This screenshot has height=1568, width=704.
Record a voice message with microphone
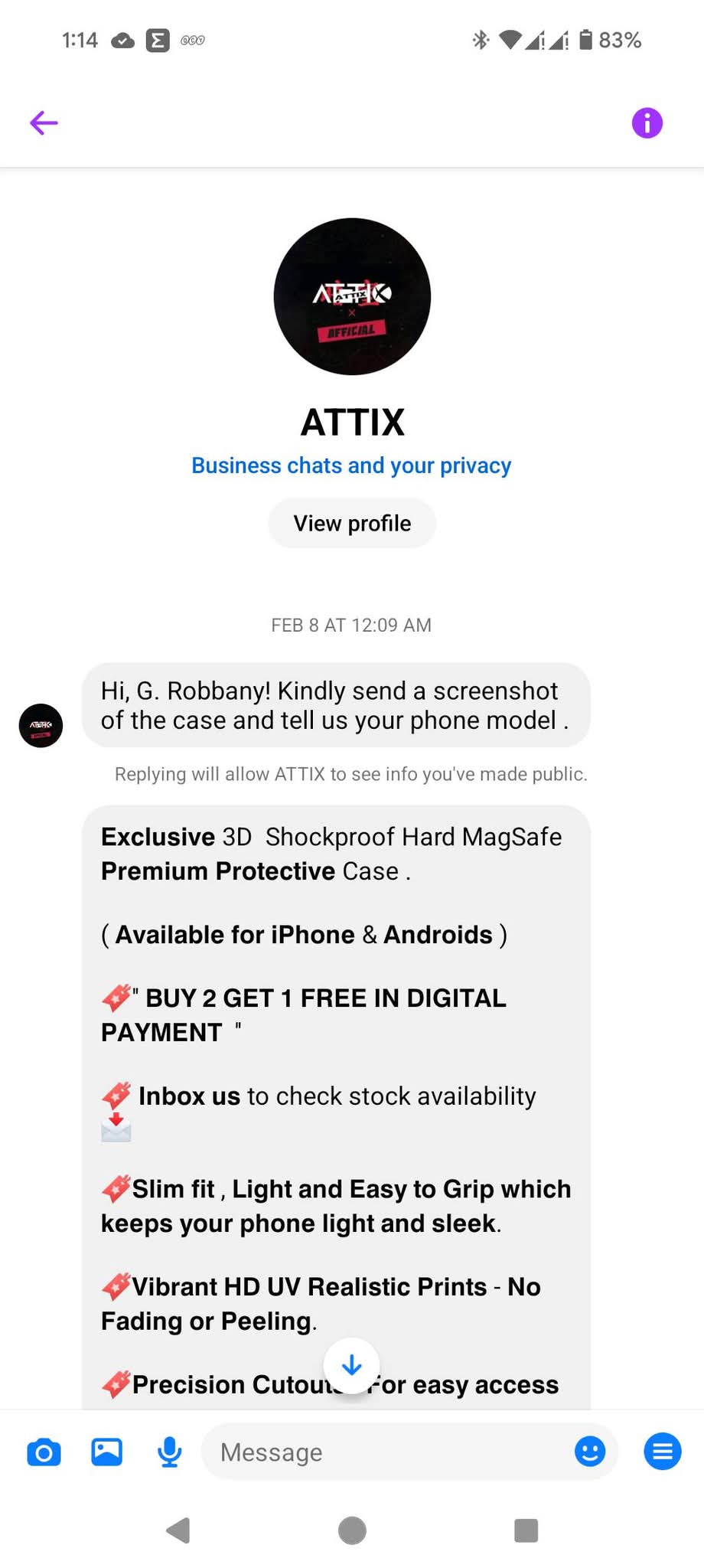[170, 1452]
